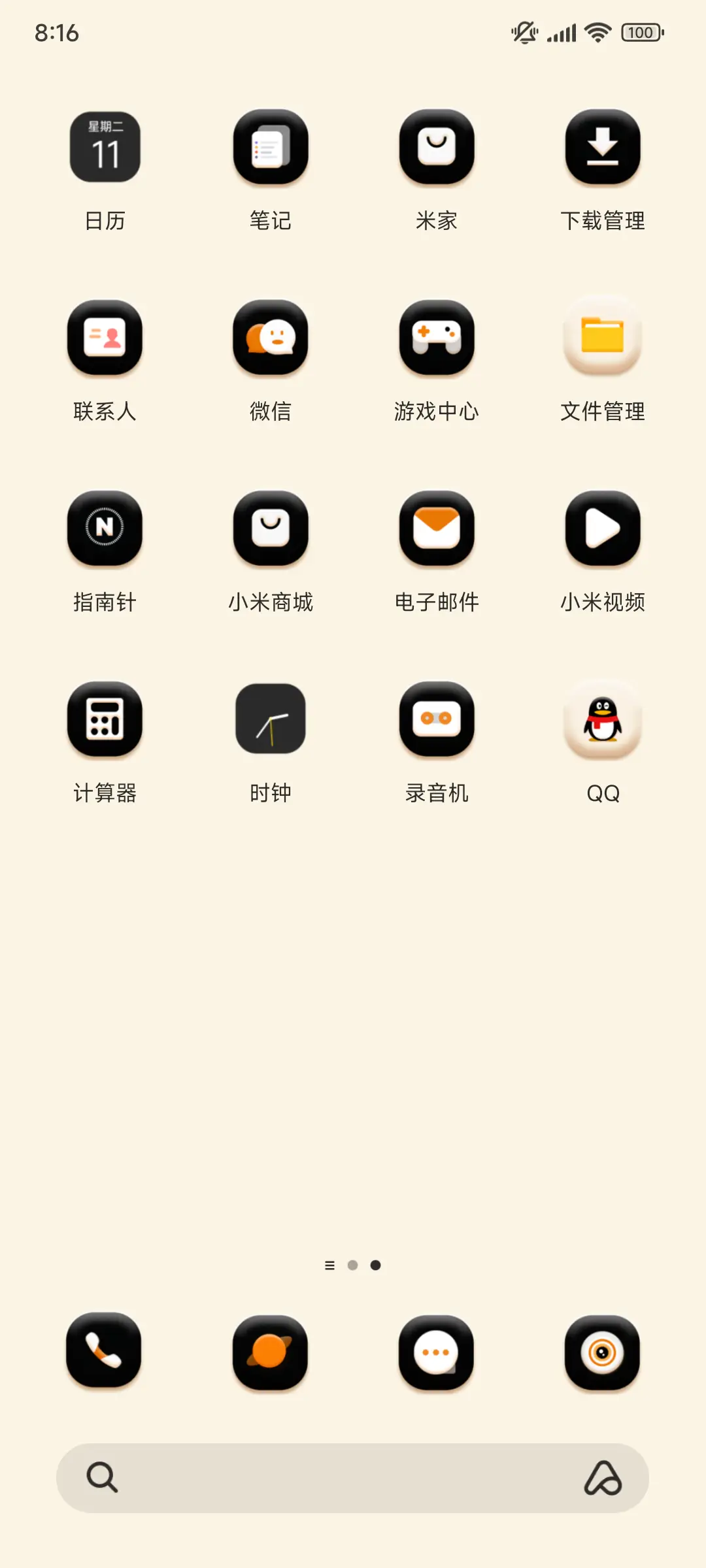Launch 电子邮件 email app

[x=436, y=529]
